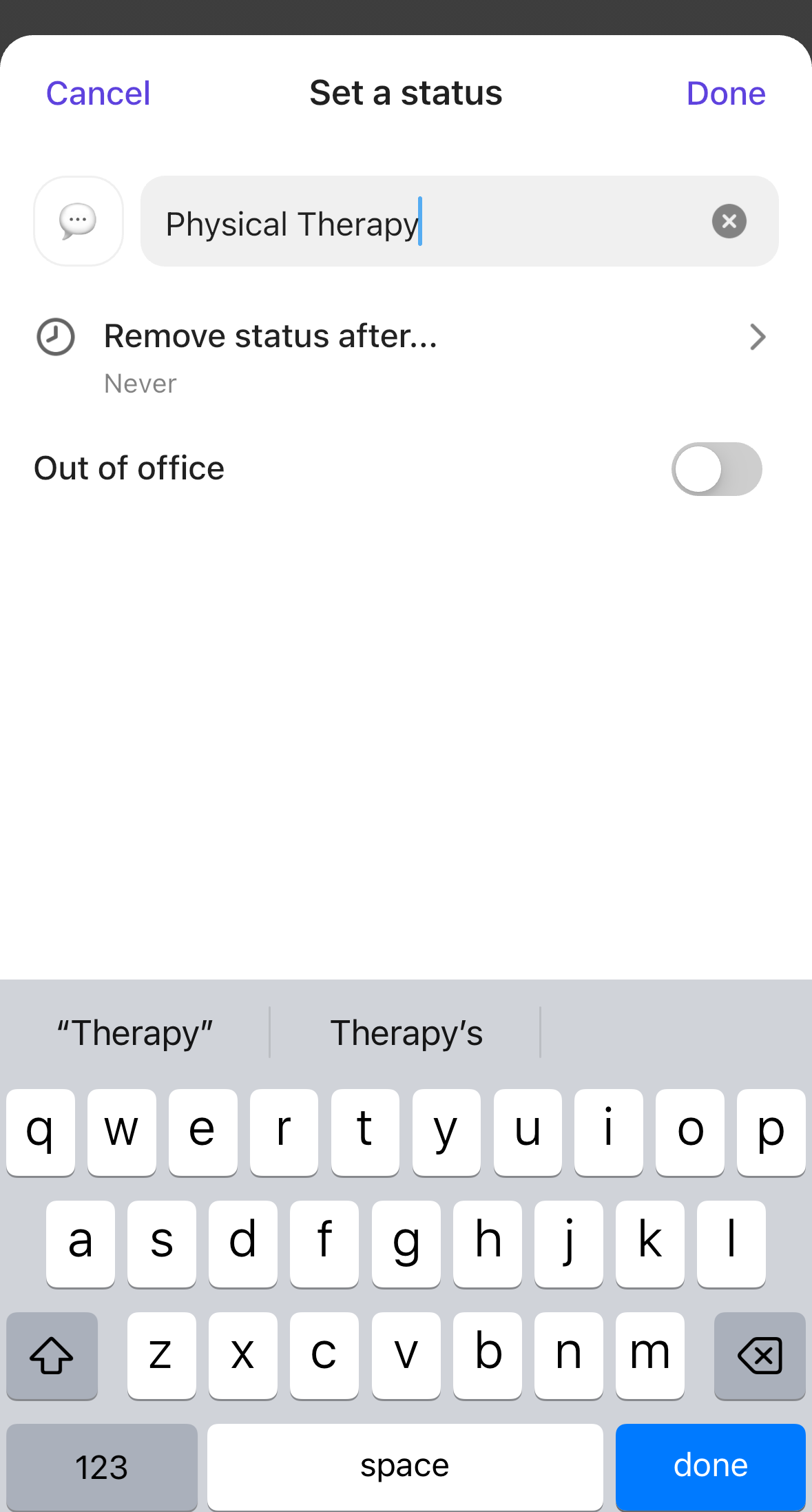Viewport: 812px width, 1512px height.
Task: Tap the Physical Therapy status text field
Action: coord(413,220)
